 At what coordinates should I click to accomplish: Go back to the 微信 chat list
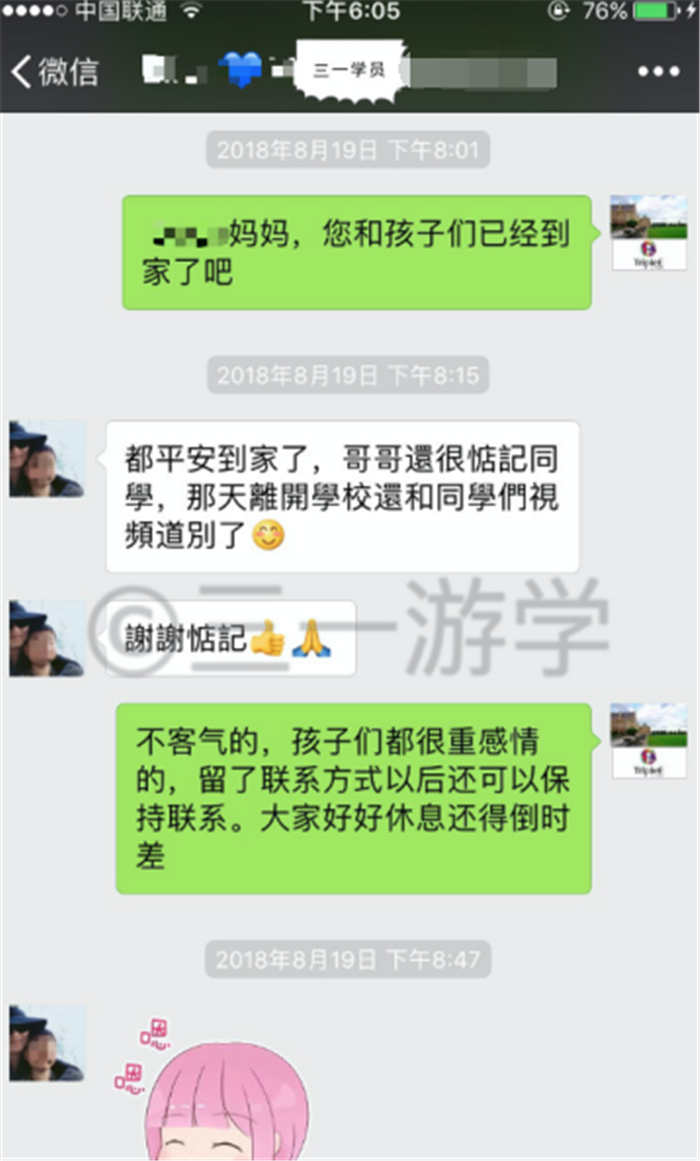[x=54, y=72]
